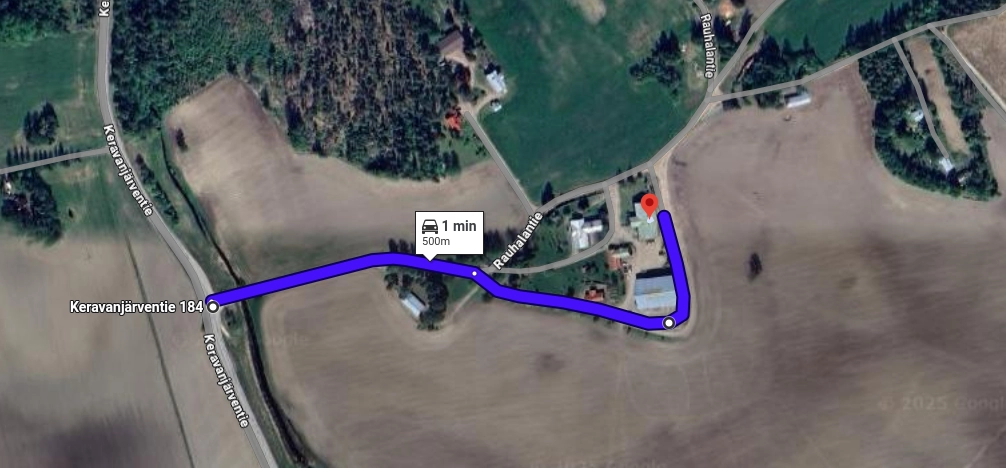Tap the Keravanjärventie 184 start marker

[213, 307]
